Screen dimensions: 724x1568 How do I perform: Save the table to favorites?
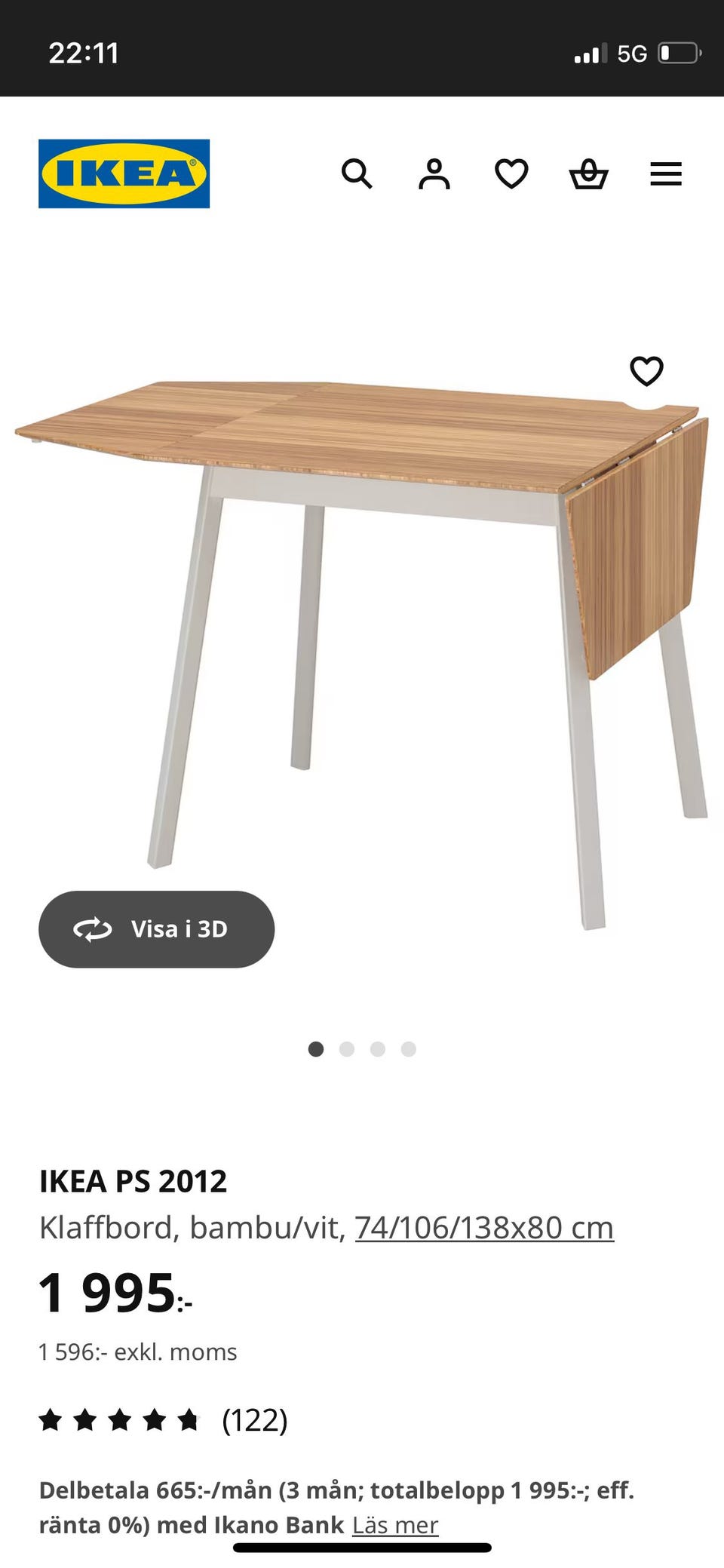pyautogui.click(x=646, y=371)
